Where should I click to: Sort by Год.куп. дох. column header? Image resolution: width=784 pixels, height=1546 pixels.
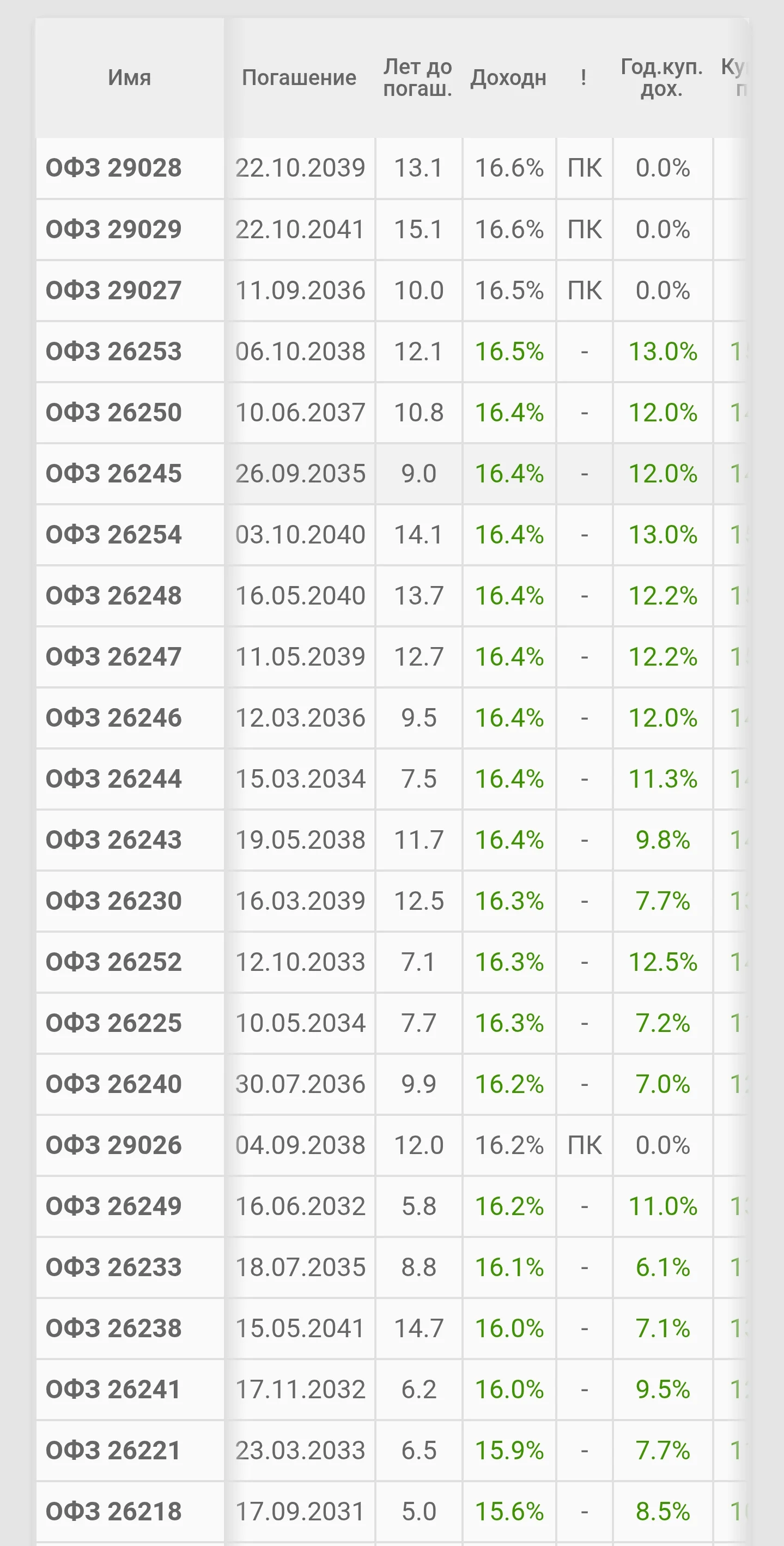coord(661,77)
